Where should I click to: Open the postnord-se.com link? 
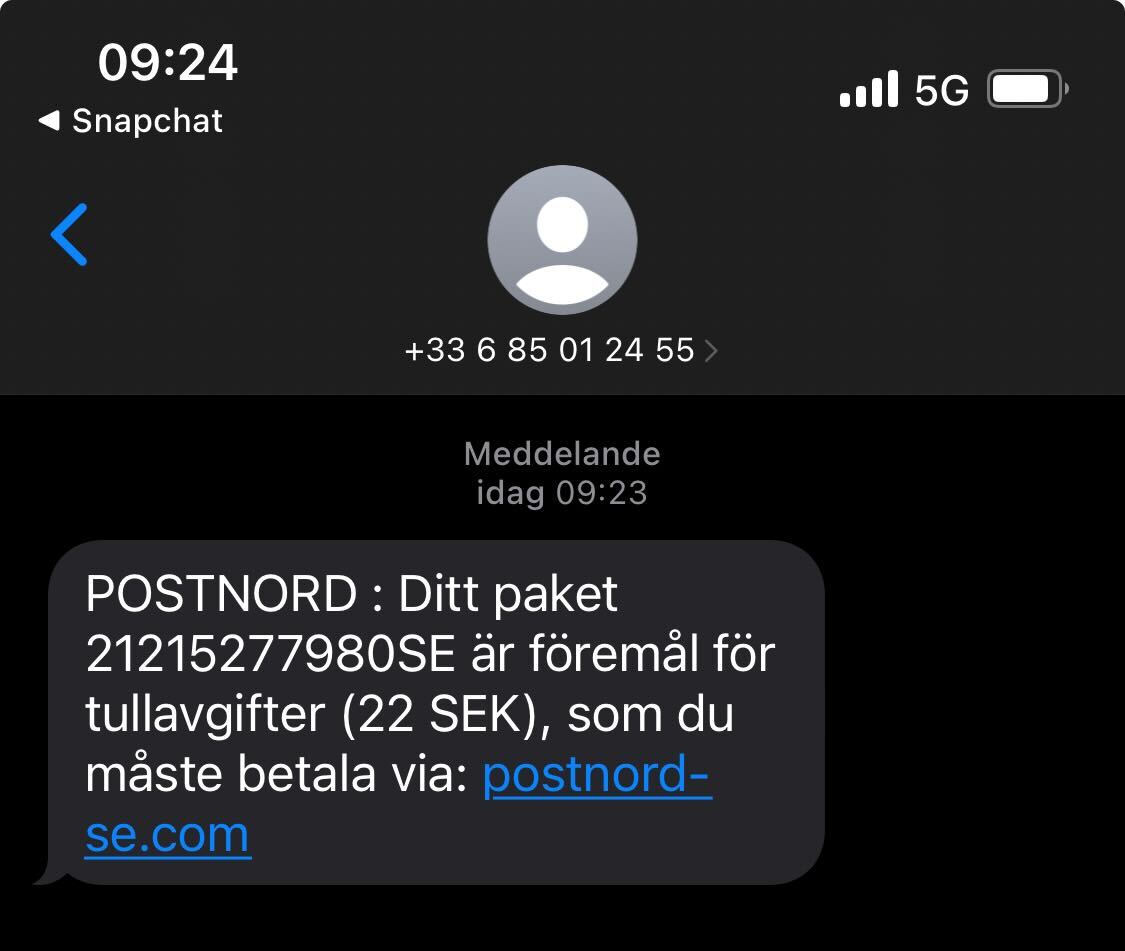(596, 776)
